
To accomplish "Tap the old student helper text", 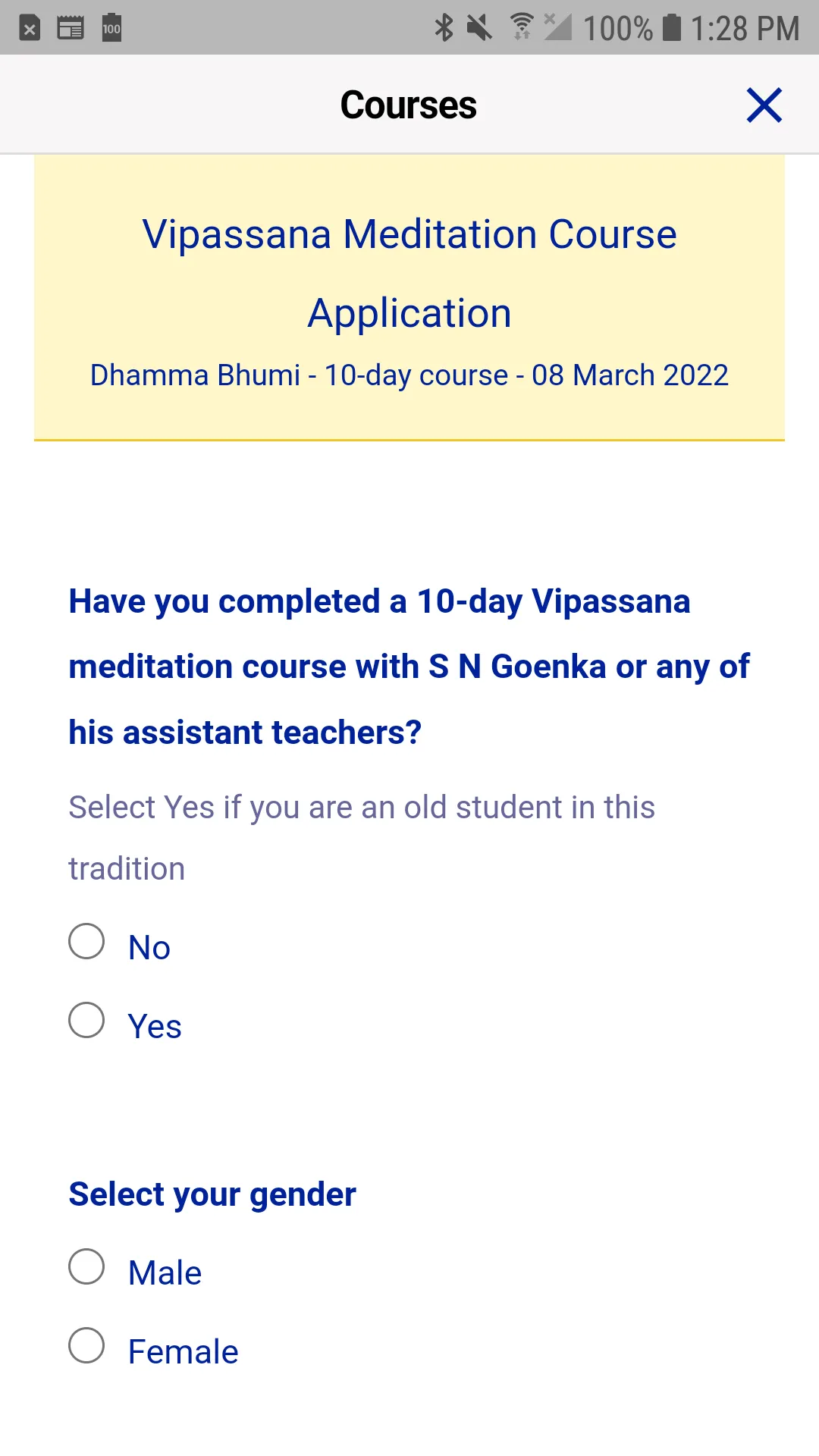I will click(361, 837).
